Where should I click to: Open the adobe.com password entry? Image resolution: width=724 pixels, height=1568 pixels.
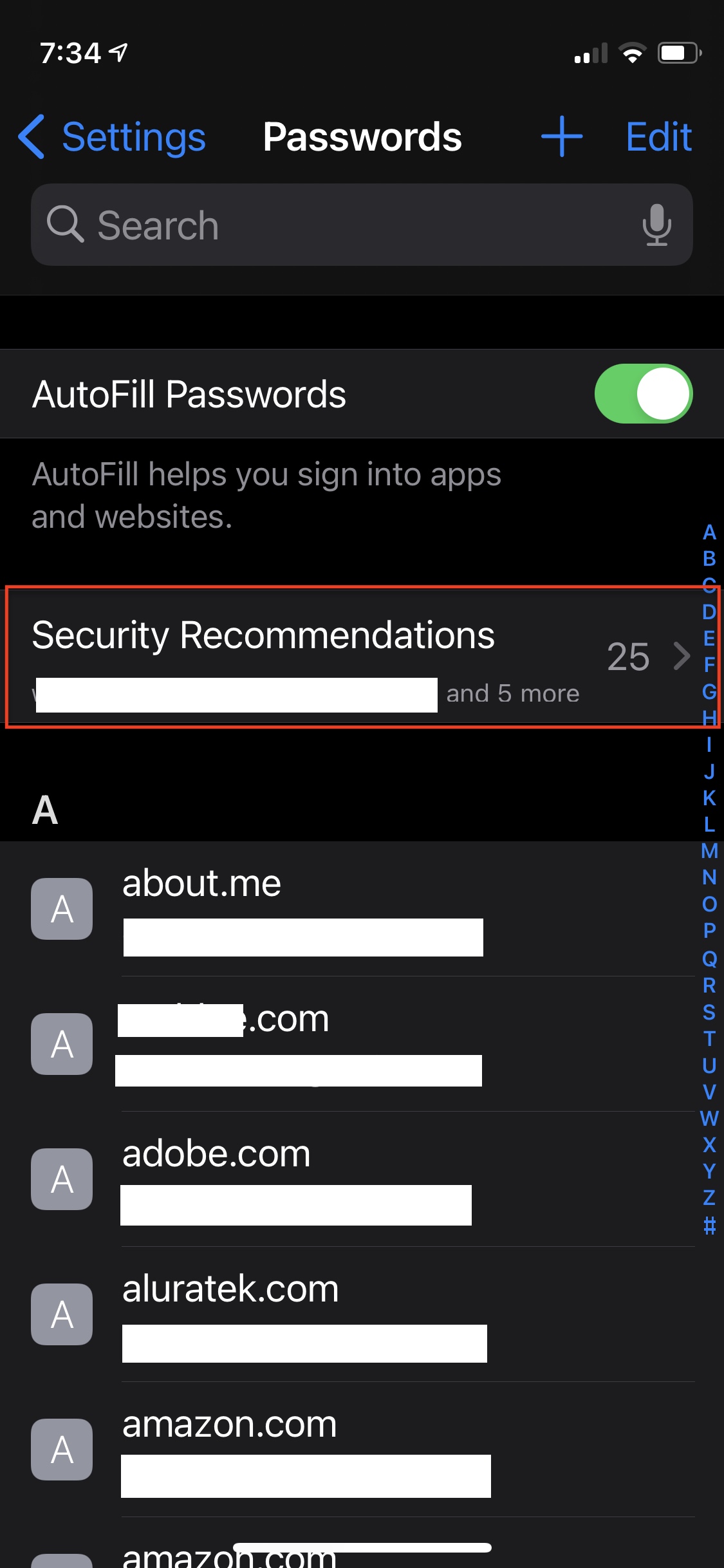coord(362,1179)
